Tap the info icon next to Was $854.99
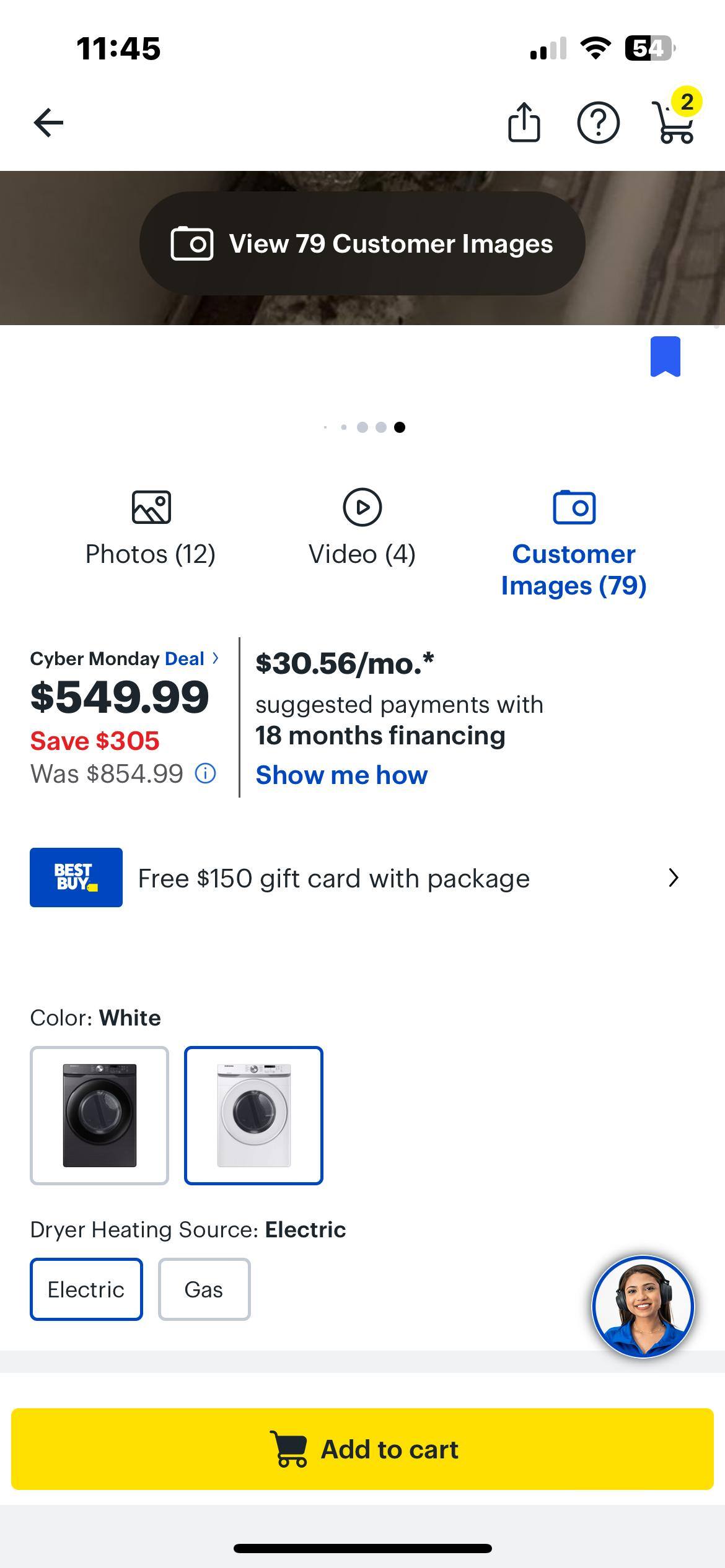The width and height of the screenshot is (725, 1568). click(x=204, y=773)
